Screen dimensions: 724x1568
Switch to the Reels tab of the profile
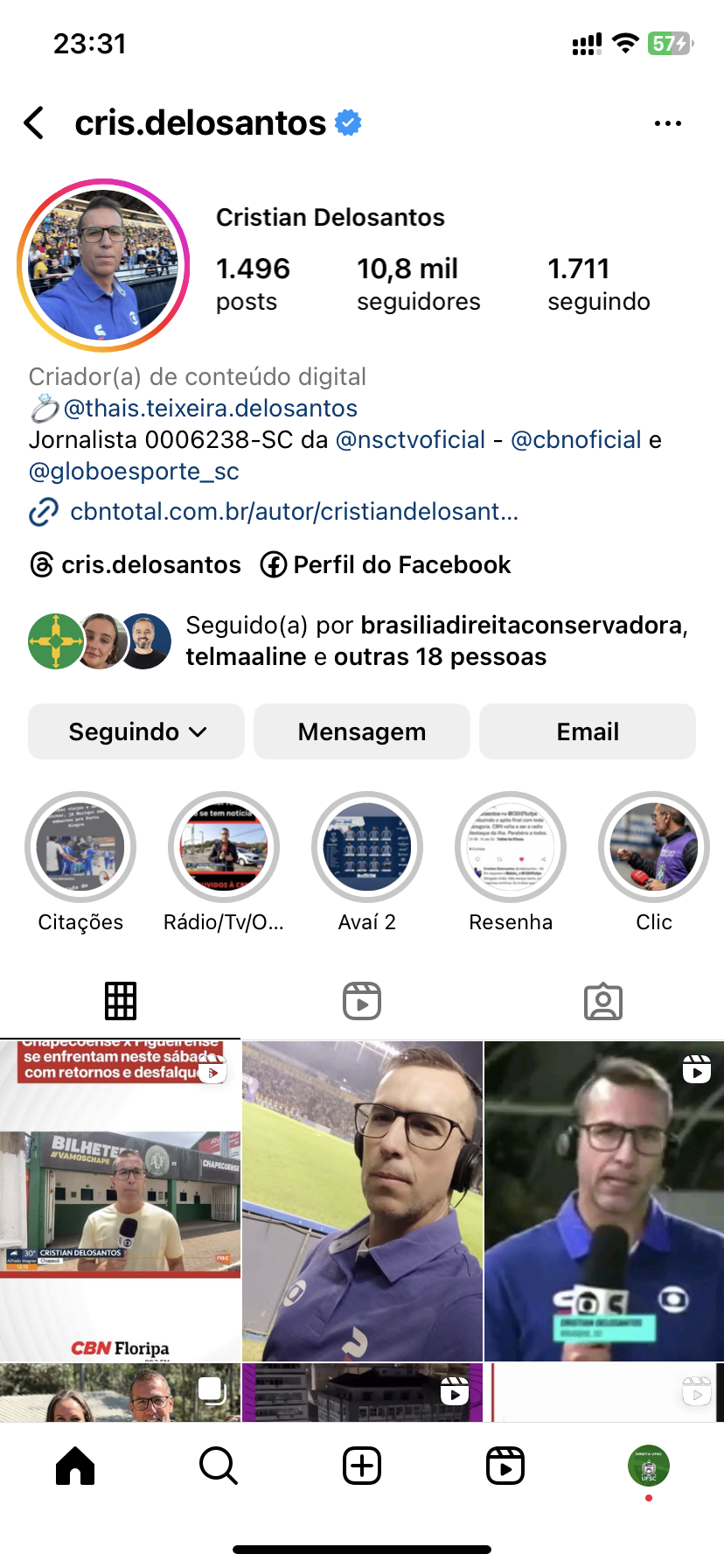(362, 1001)
